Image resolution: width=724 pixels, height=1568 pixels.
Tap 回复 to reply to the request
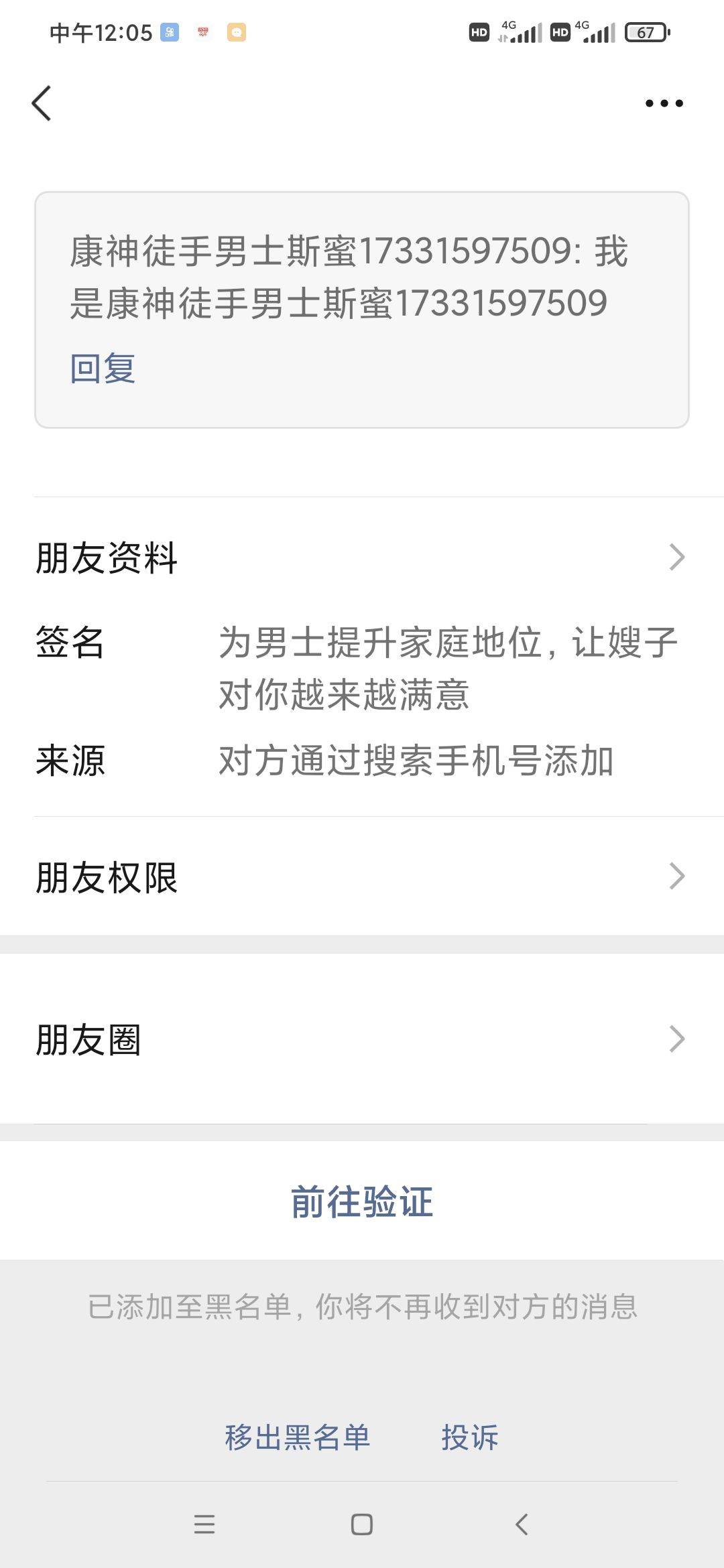click(103, 368)
